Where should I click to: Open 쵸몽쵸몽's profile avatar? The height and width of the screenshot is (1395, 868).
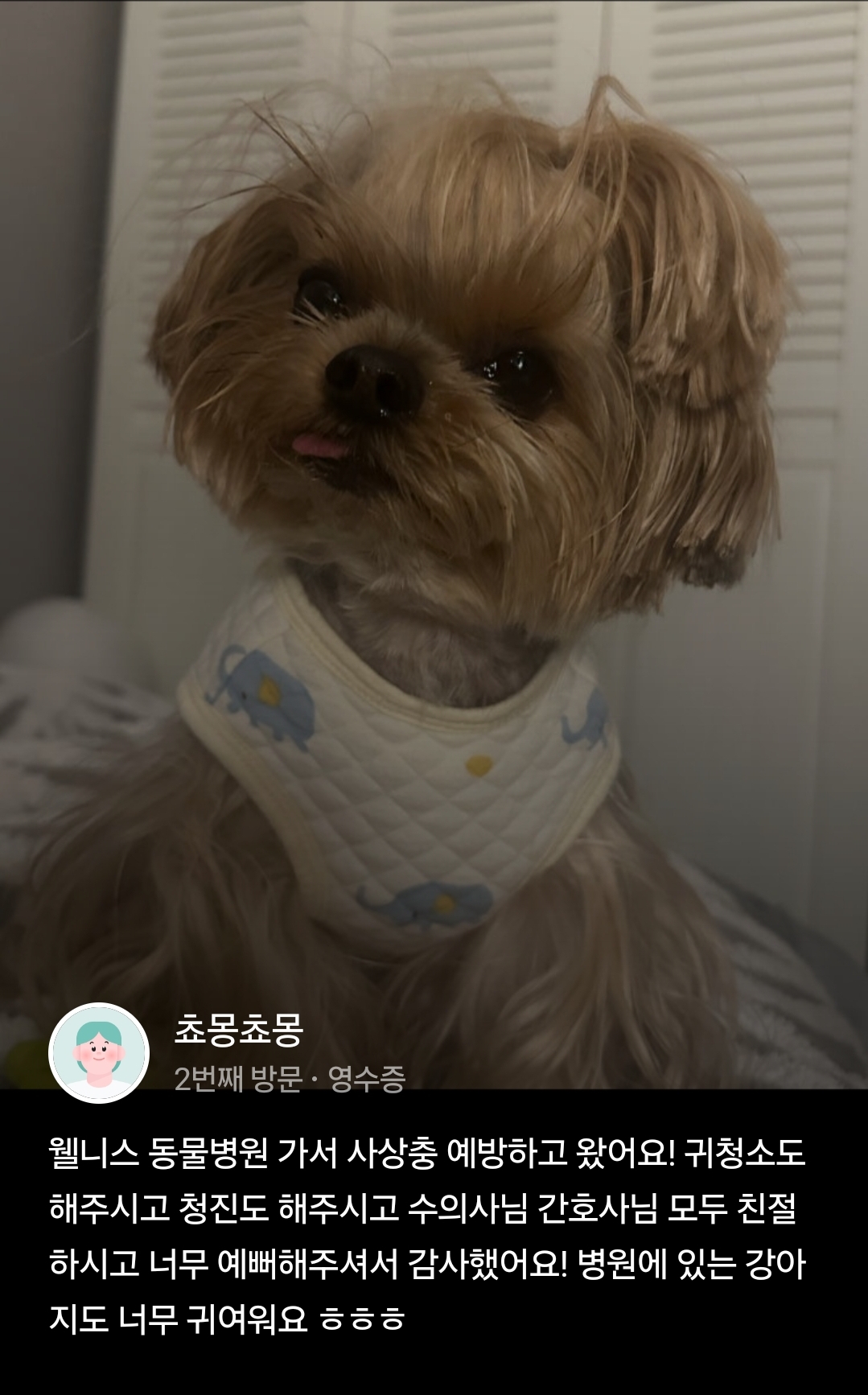coord(99,1053)
